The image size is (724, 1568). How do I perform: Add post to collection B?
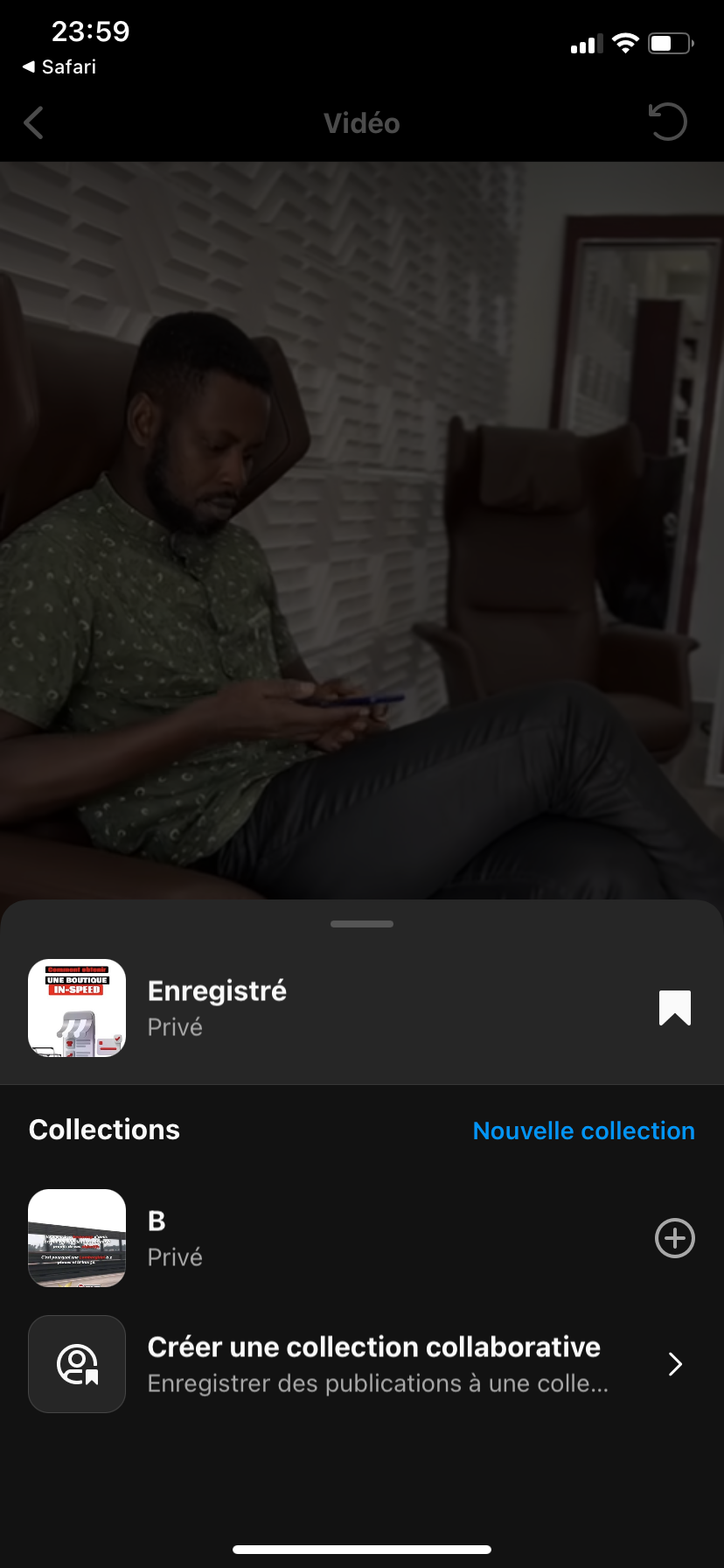click(x=674, y=1238)
